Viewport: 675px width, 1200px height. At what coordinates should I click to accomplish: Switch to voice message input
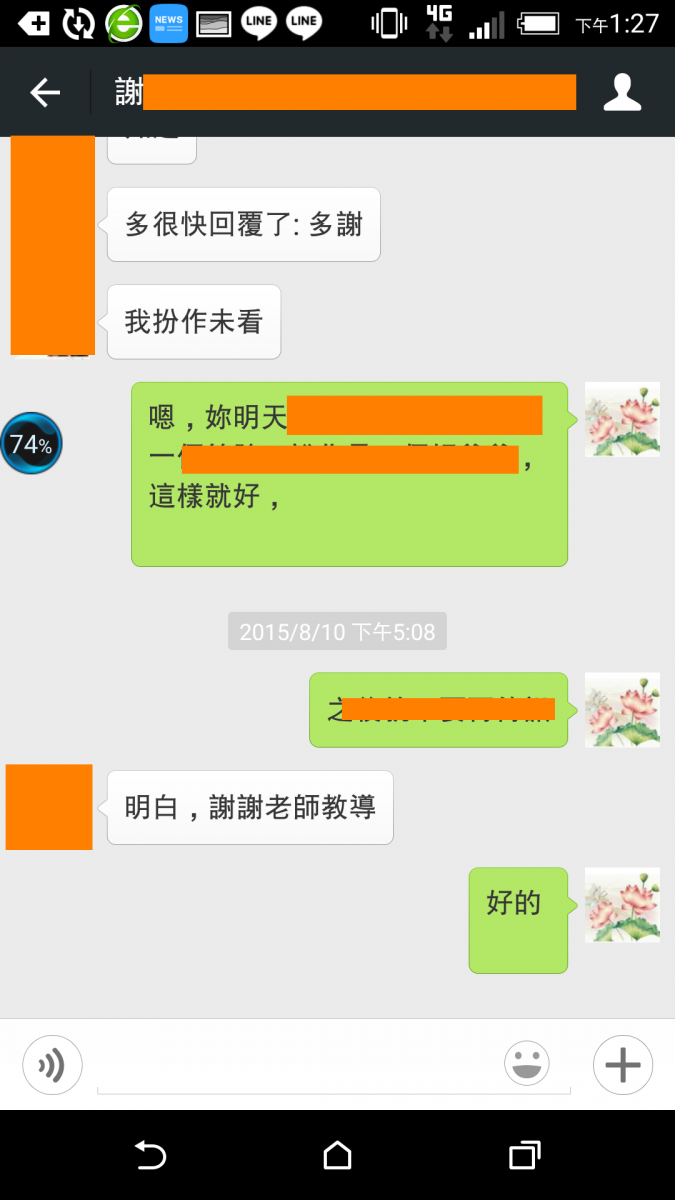point(52,1065)
